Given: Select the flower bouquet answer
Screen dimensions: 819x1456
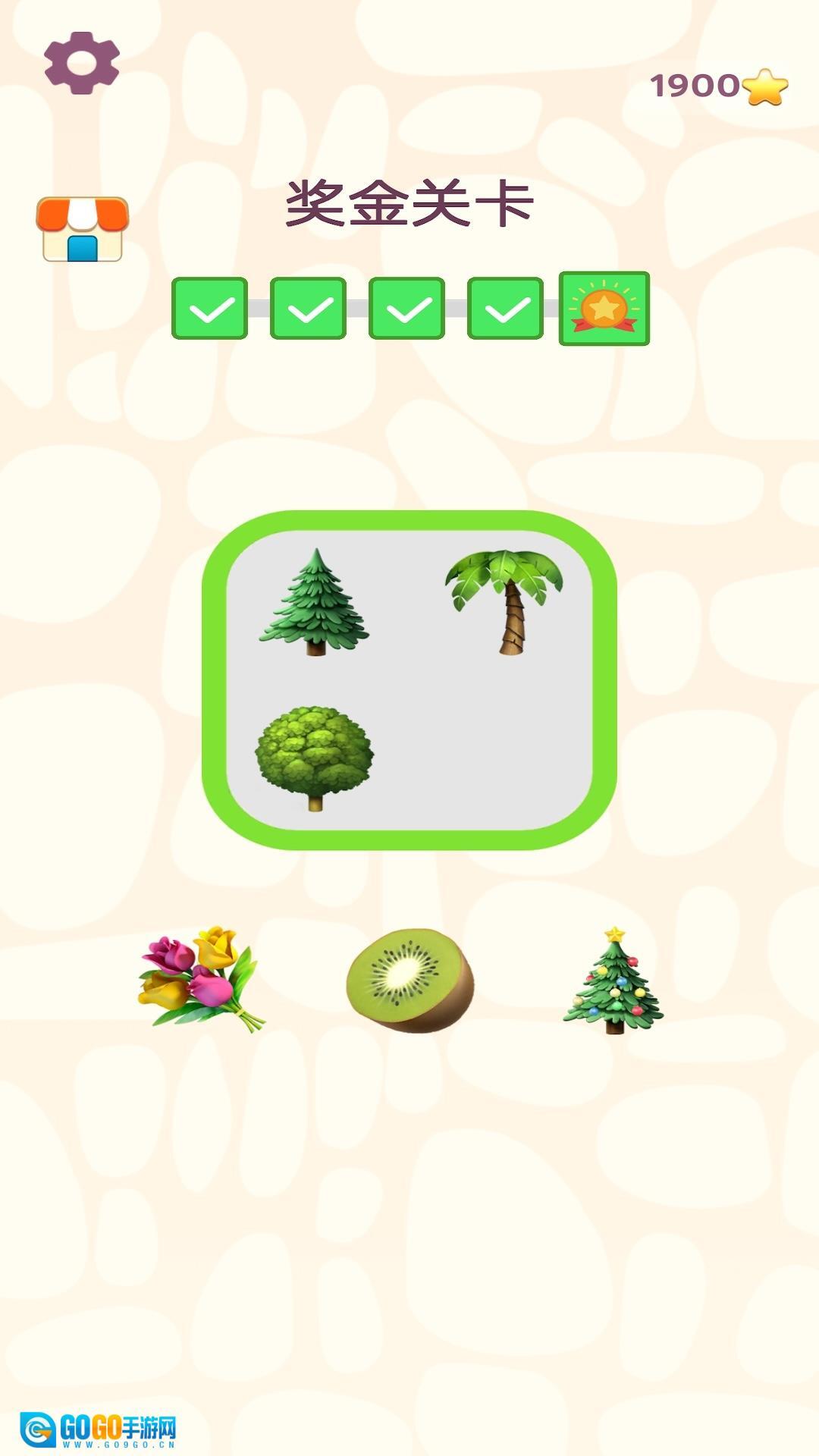Looking at the screenshot, I should click(x=200, y=978).
